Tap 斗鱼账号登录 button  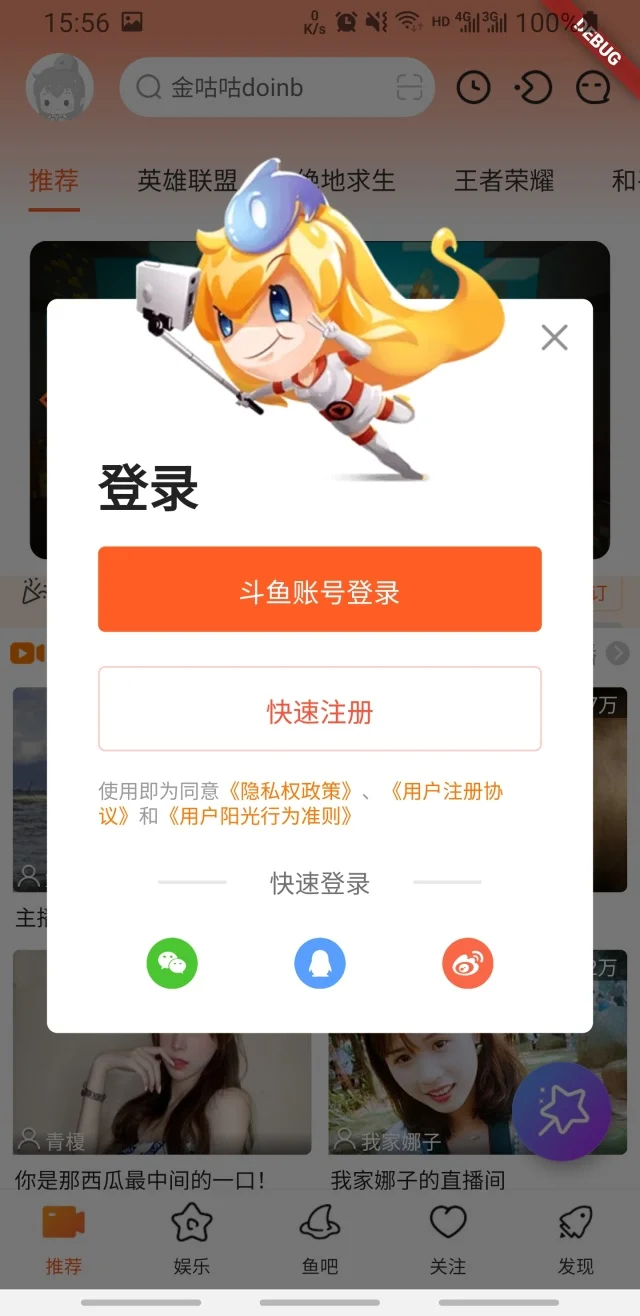pos(320,590)
